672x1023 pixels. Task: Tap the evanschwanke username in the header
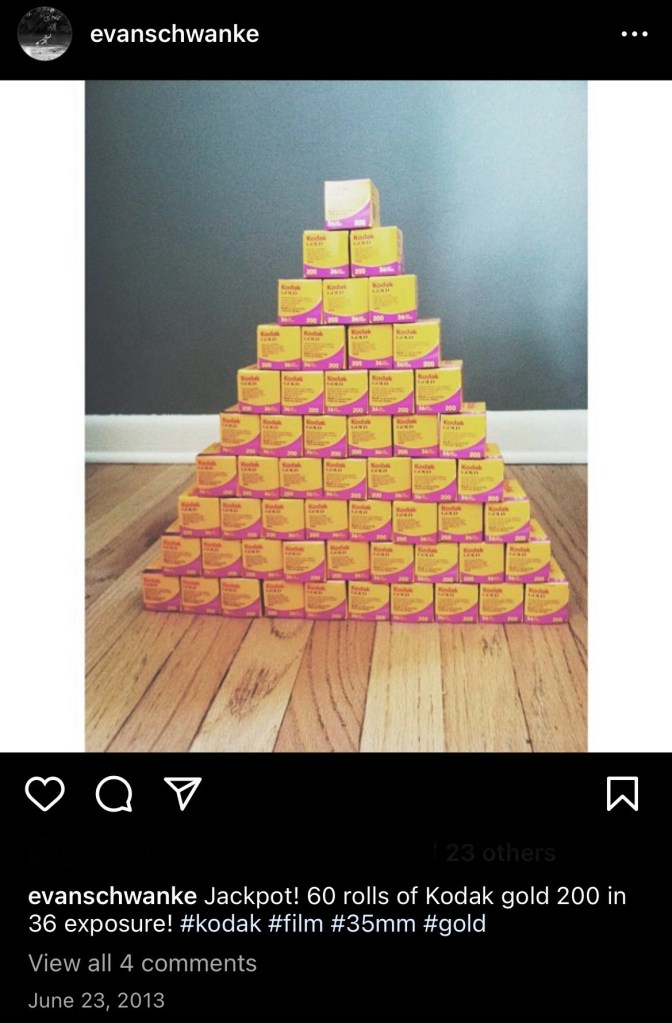tap(174, 34)
